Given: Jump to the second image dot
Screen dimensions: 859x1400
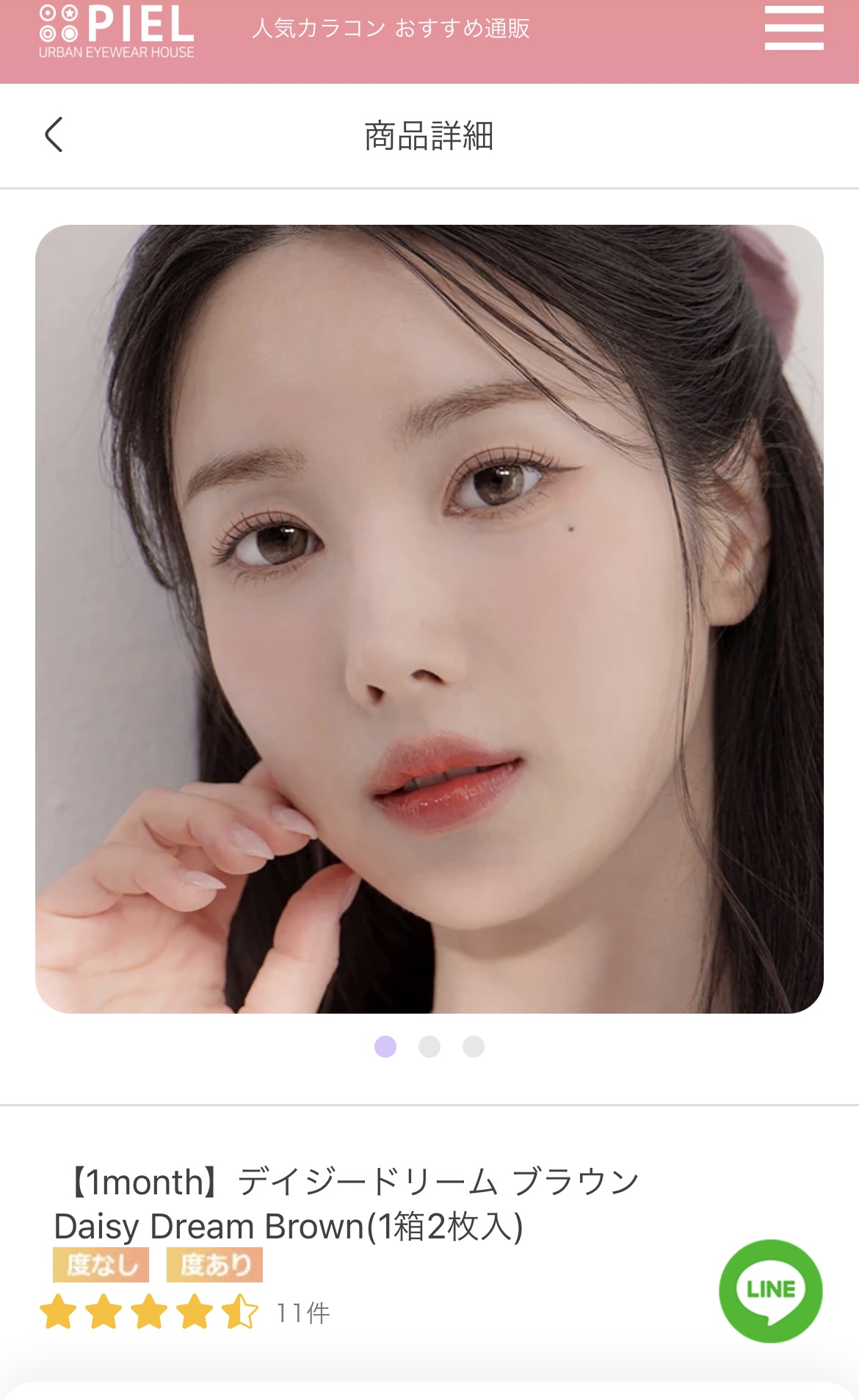Looking at the screenshot, I should pyautogui.click(x=429, y=1047).
